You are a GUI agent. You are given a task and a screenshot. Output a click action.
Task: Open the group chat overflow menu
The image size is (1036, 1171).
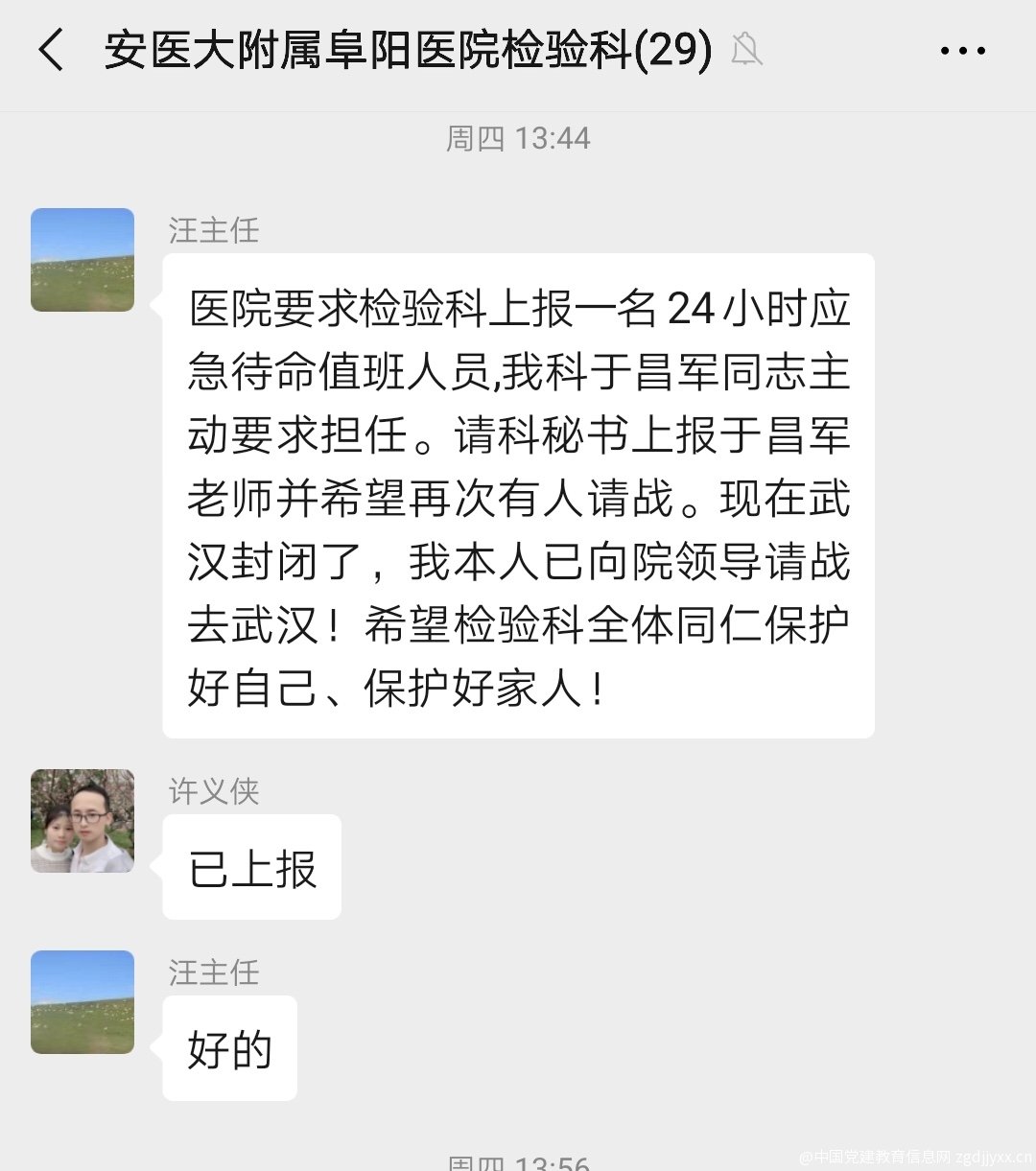(x=962, y=51)
